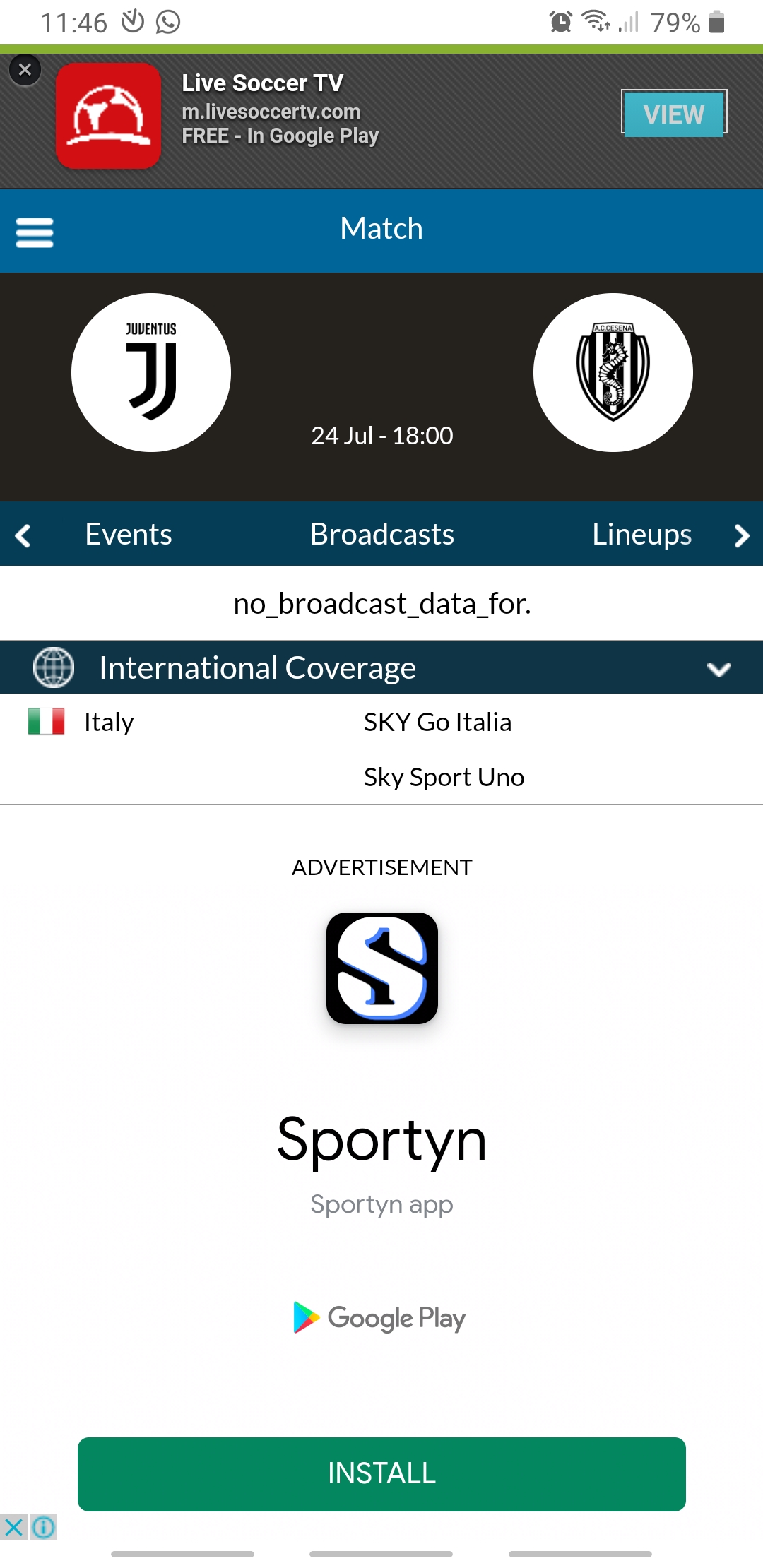Screen dimensions: 763x1568
Task: Open the hamburger navigation menu
Action: click(x=35, y=232)
